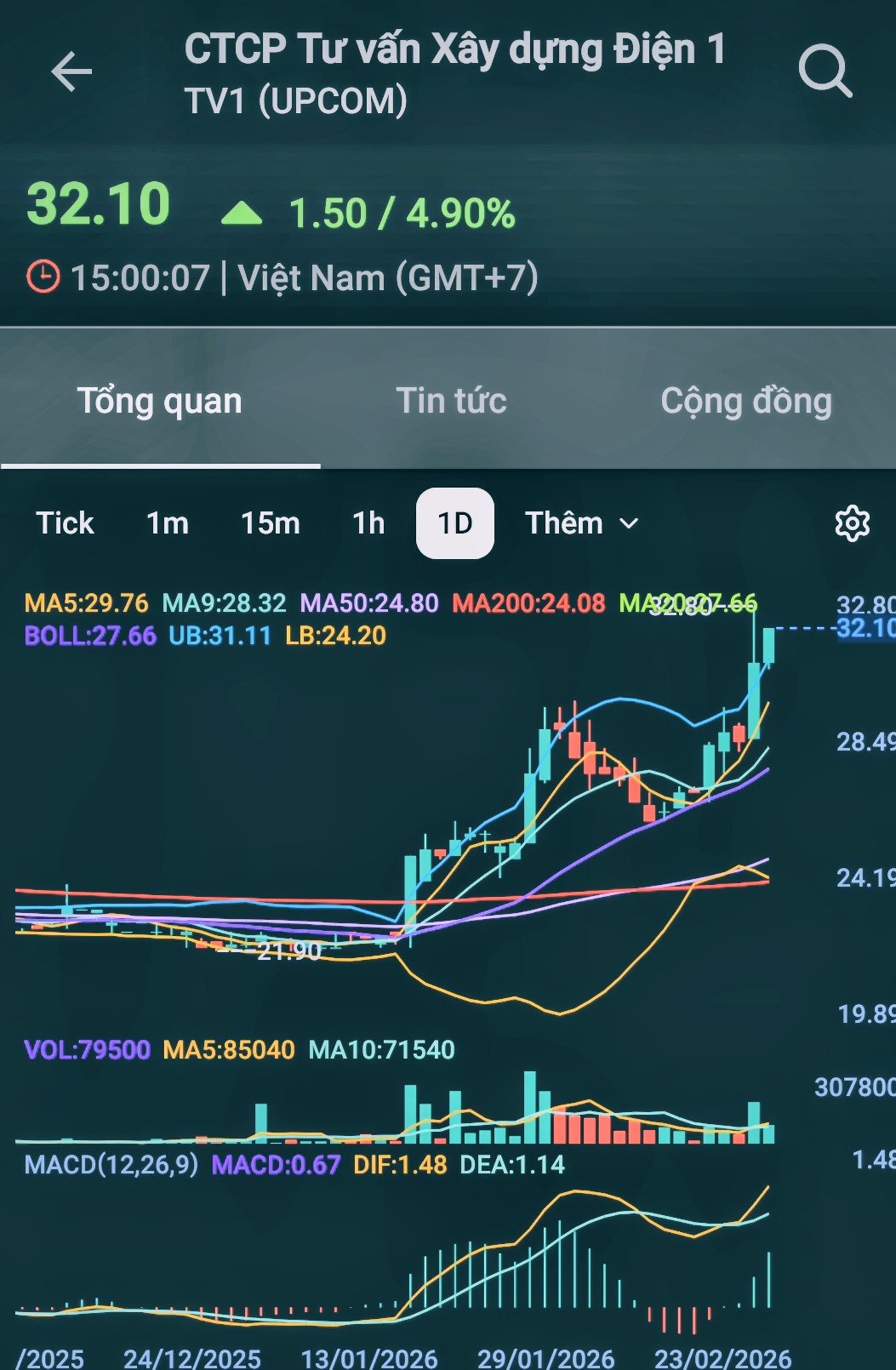The height and width of the screenshot is (1370, 896).
Task: Switch to the Cộng đồng tab
Action: [746, 401]
